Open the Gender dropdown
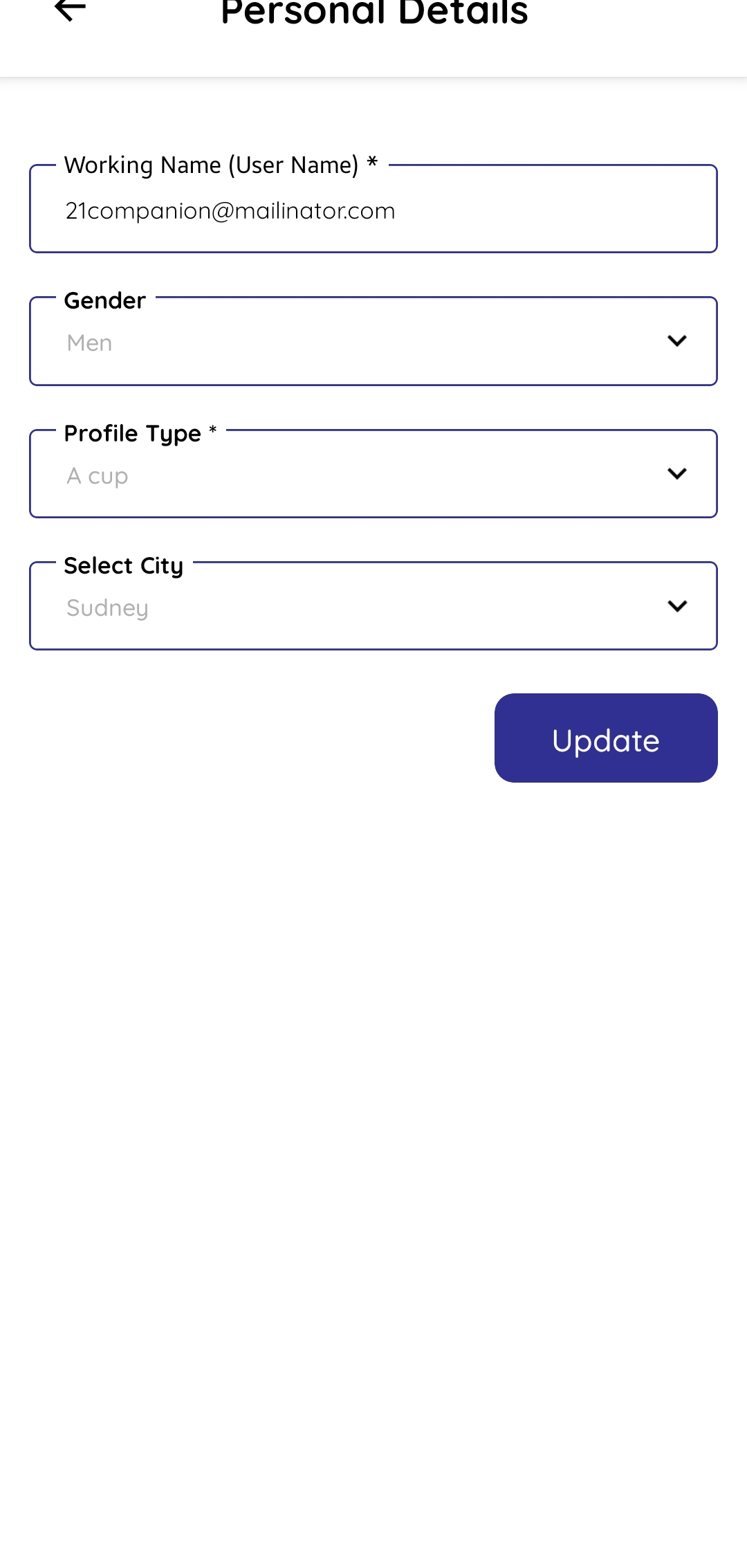The image size is (747, 1568). pyautogui.click(x=373, y=342)
